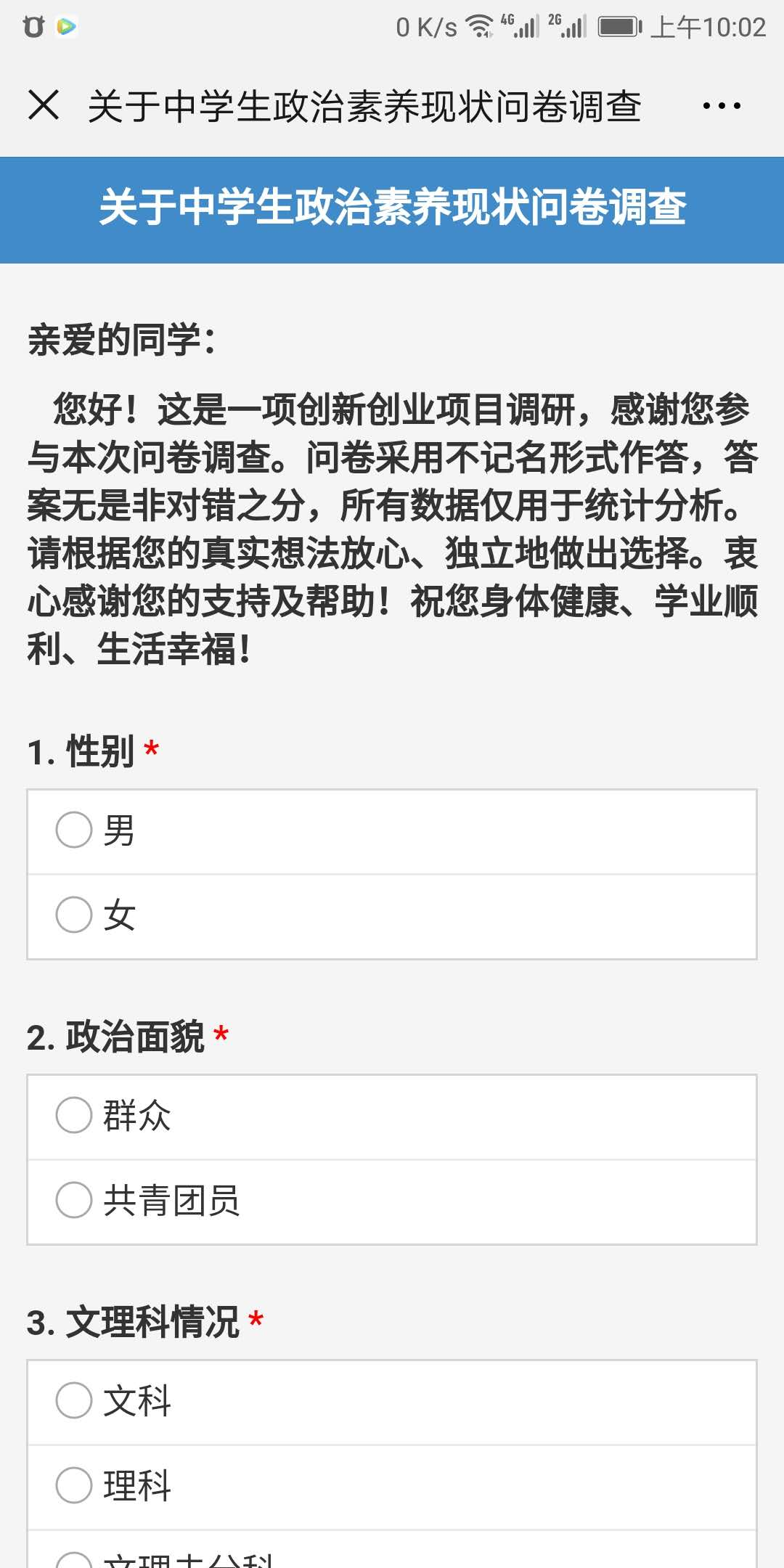Tap the page title in the top bar

coord(367,106)
